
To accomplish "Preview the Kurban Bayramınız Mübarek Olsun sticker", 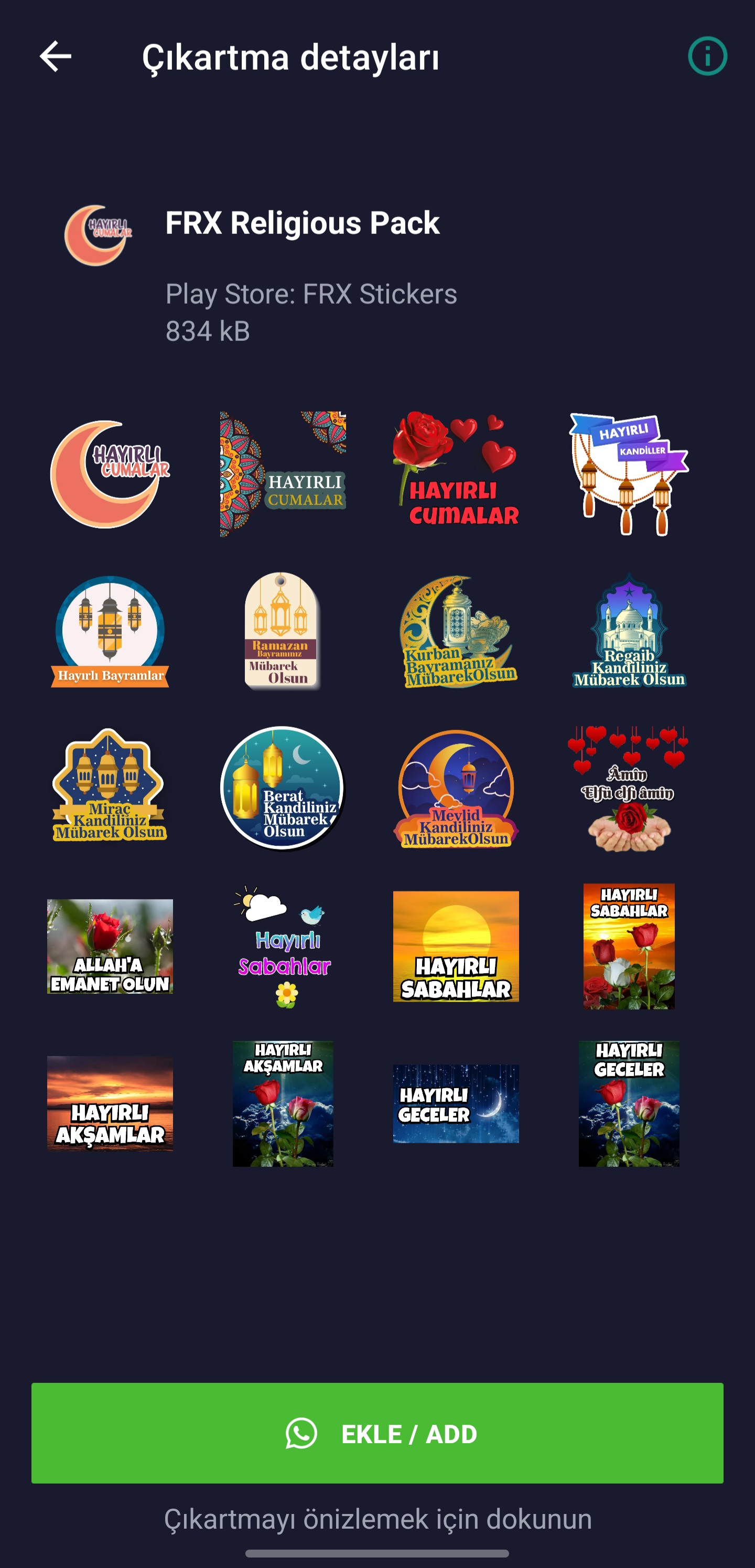I will pyautogui.click(x=456, y=631).
